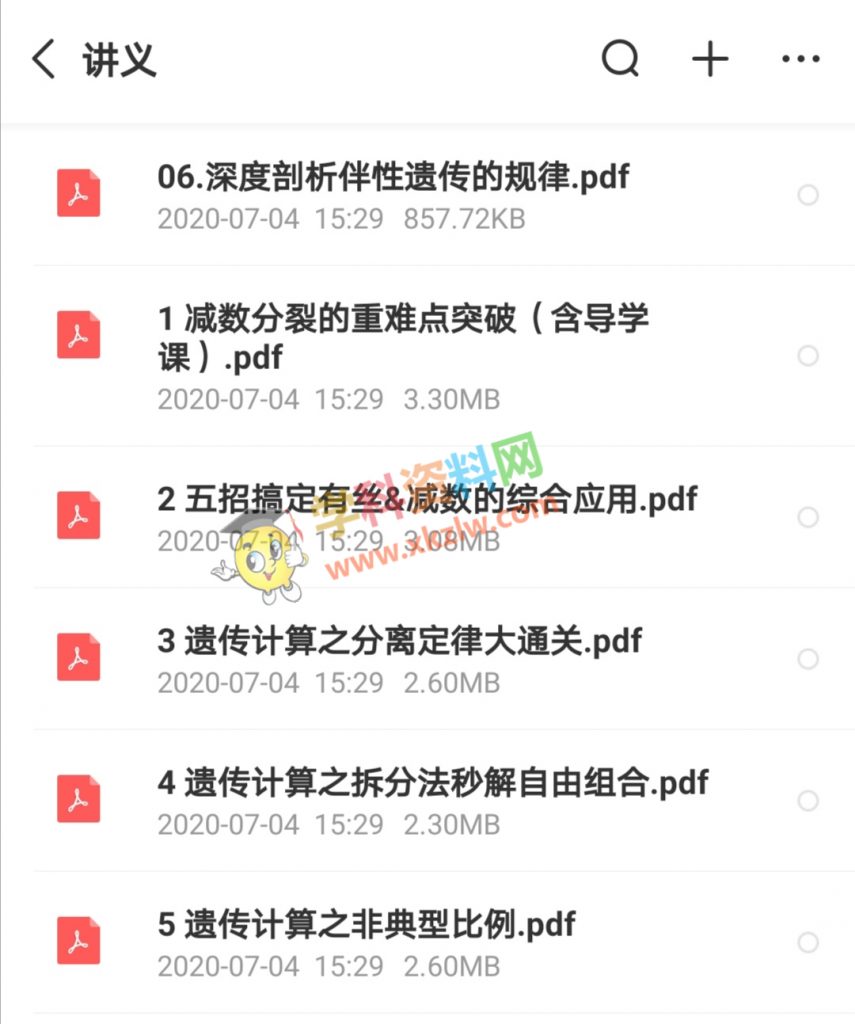The height and width of the screenshot is (1024, 855).
Task: Select the circle for 4 遗传计算之拆分法秒解自由组合
Action: [808, 801]
